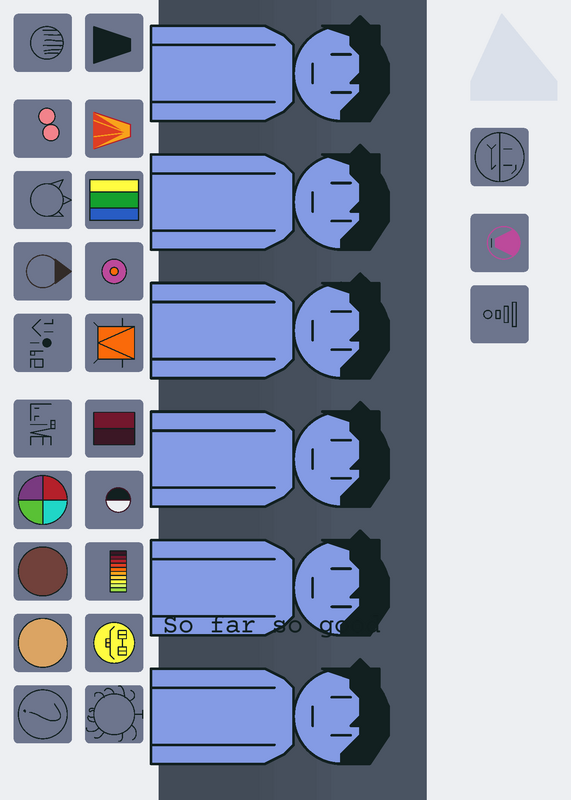The width and height of the screenshot is (571, 800).
Task: Tap the tan orange circle icon
Action: [x=43, y=643]
